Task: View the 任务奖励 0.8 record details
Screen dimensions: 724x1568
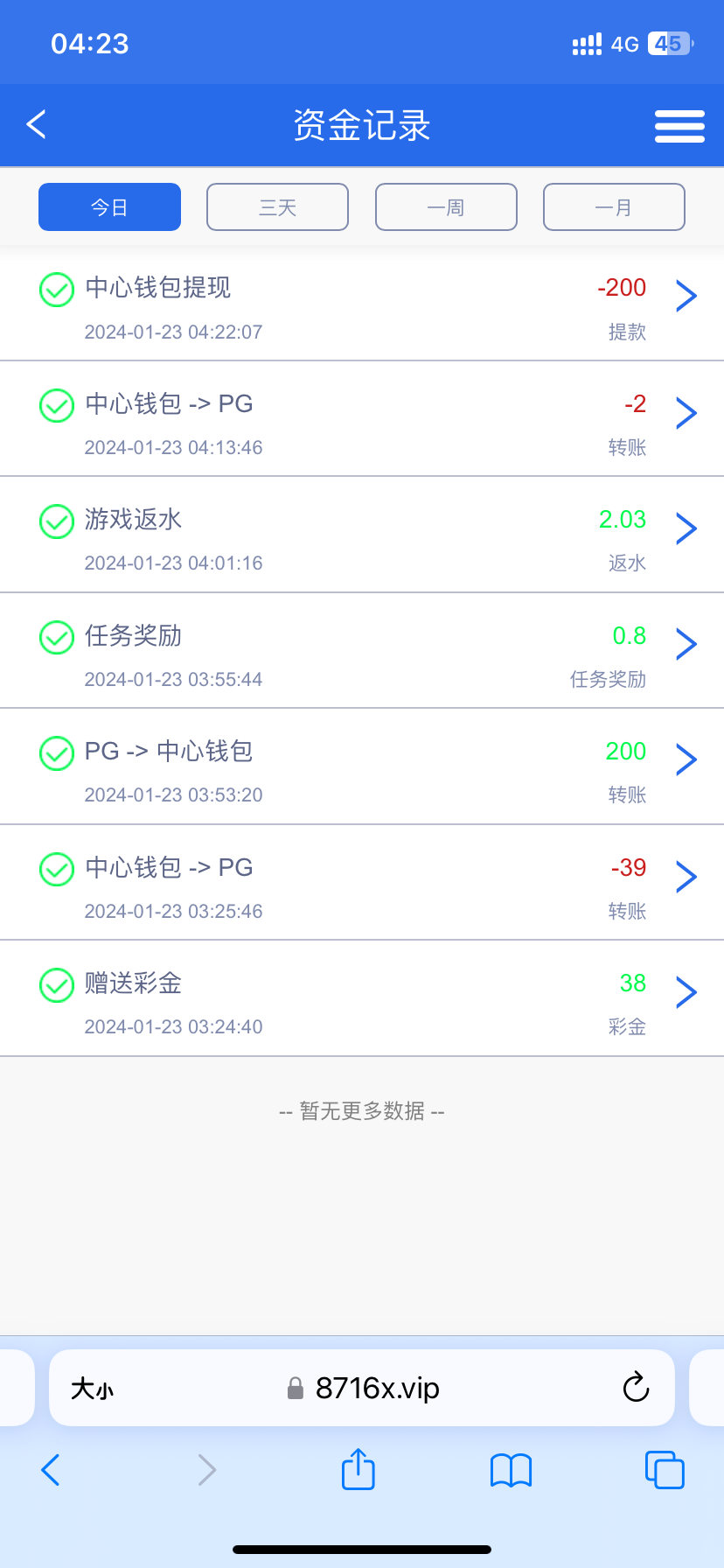Action: [362, 651]
